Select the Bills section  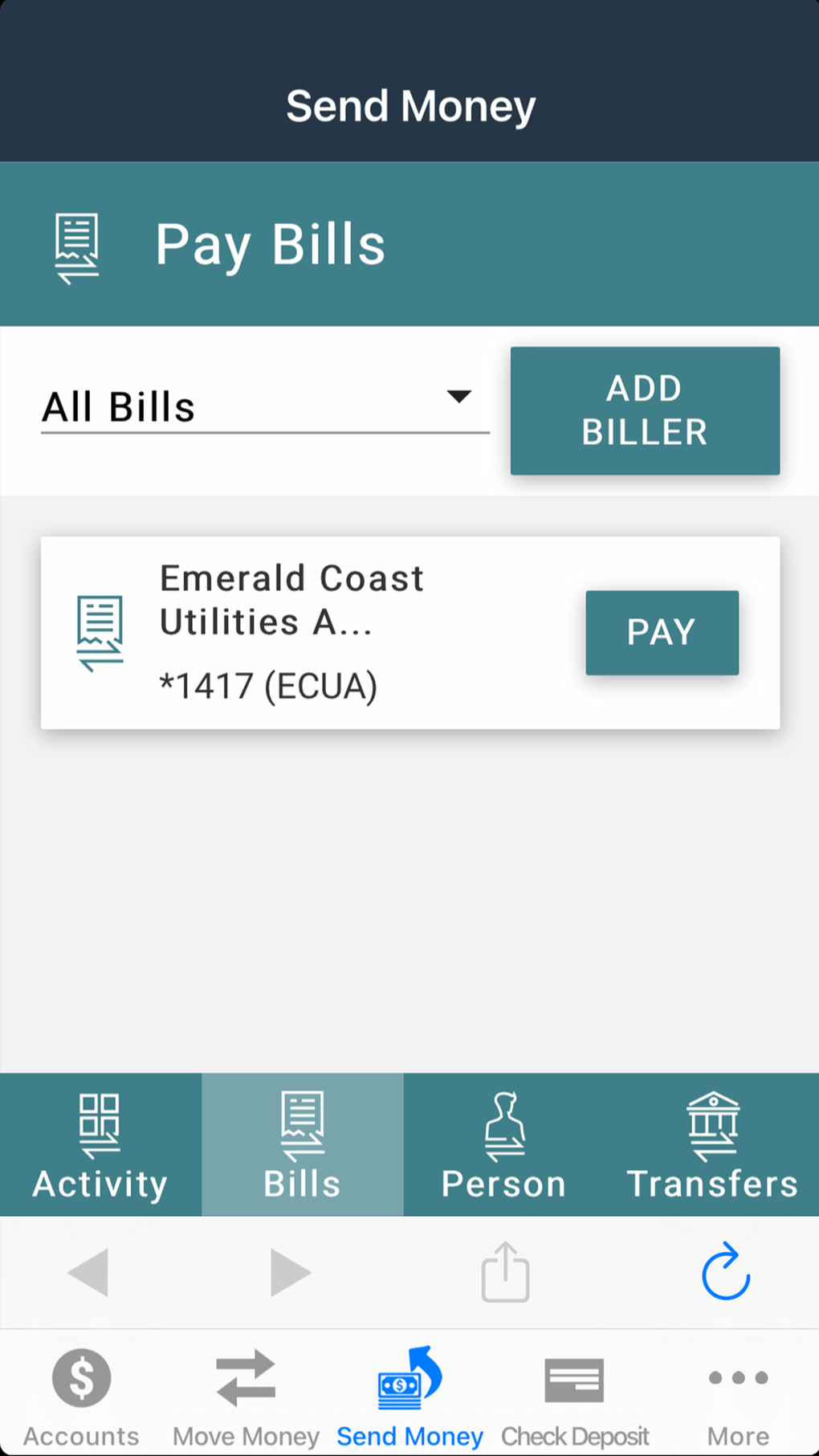(302, 1144)
